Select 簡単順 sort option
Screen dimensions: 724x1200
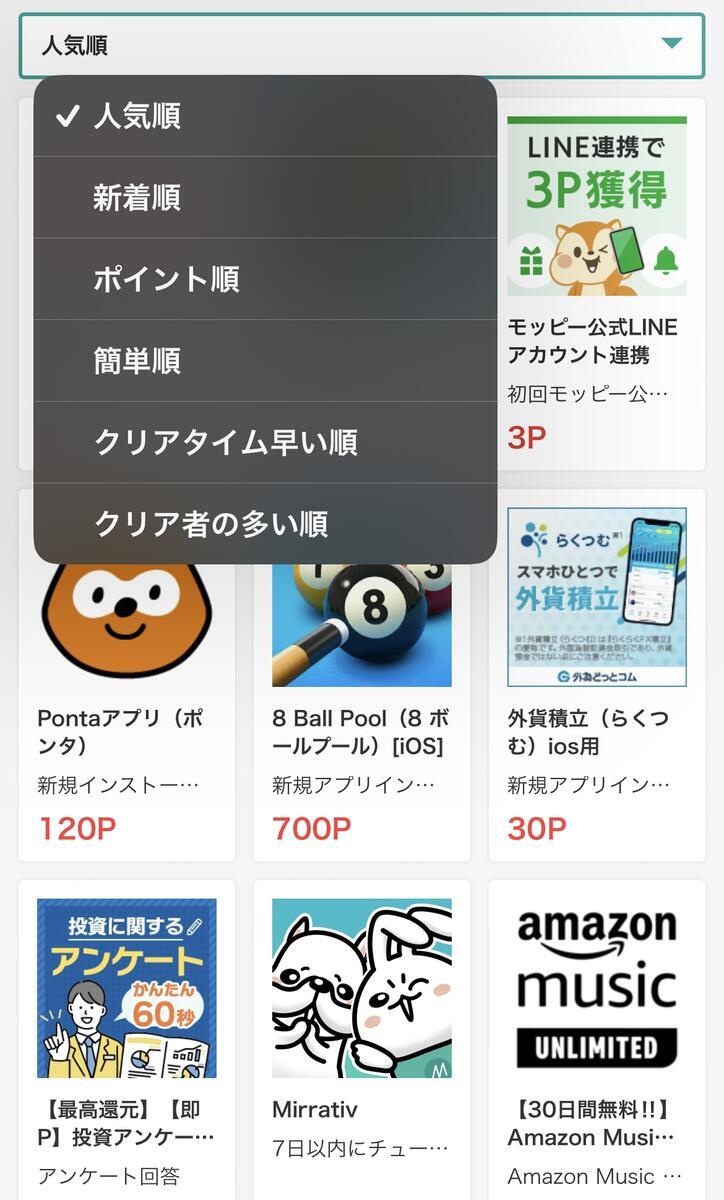[x=265, y=361]
